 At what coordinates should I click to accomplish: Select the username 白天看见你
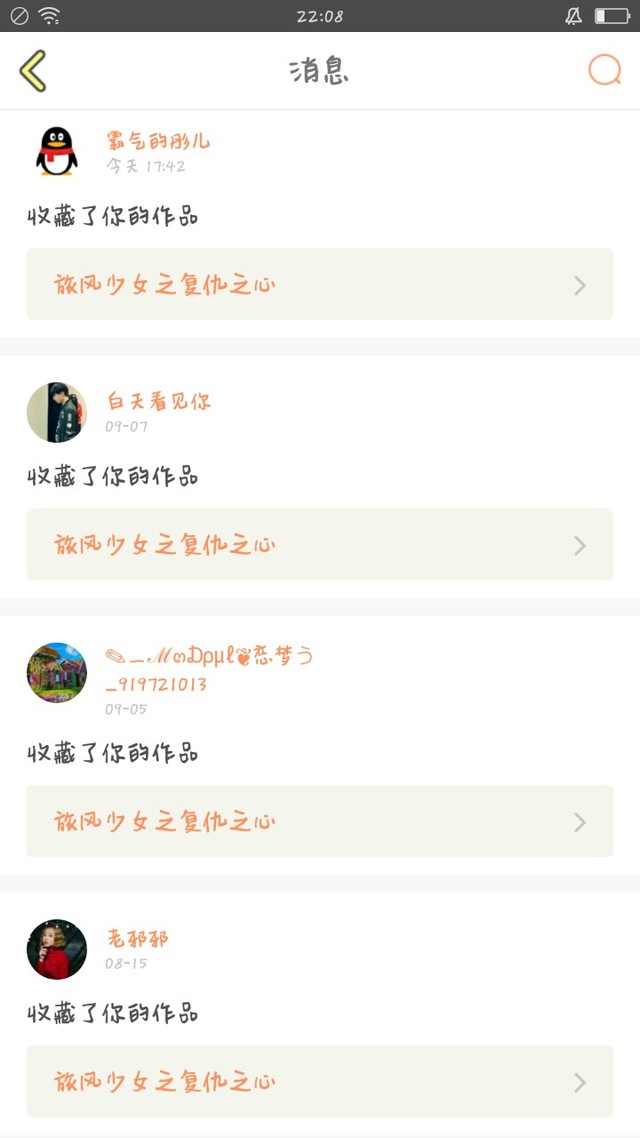coord(159,402)
